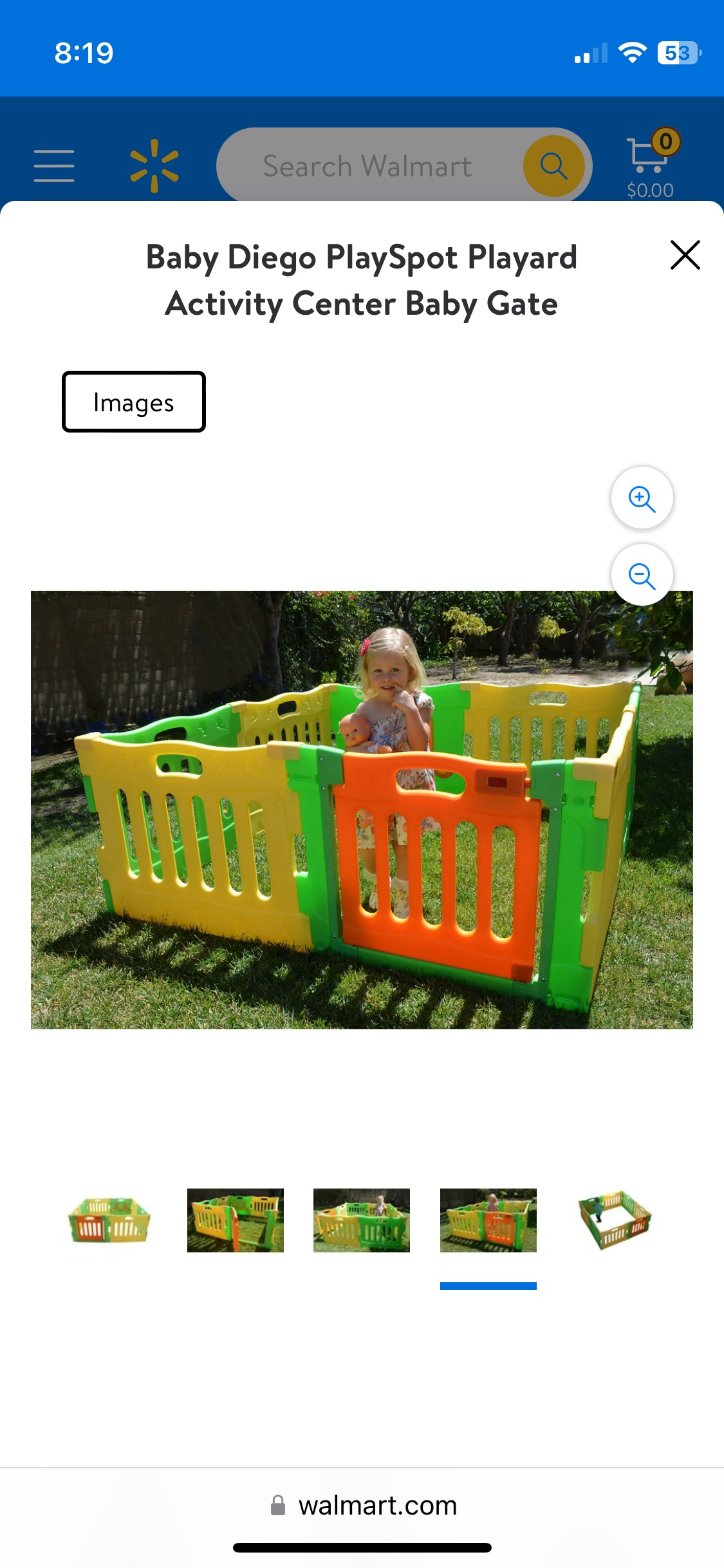Select the Images tab
This screenshot has height=1568, width=724.
(x=134, y=402)
